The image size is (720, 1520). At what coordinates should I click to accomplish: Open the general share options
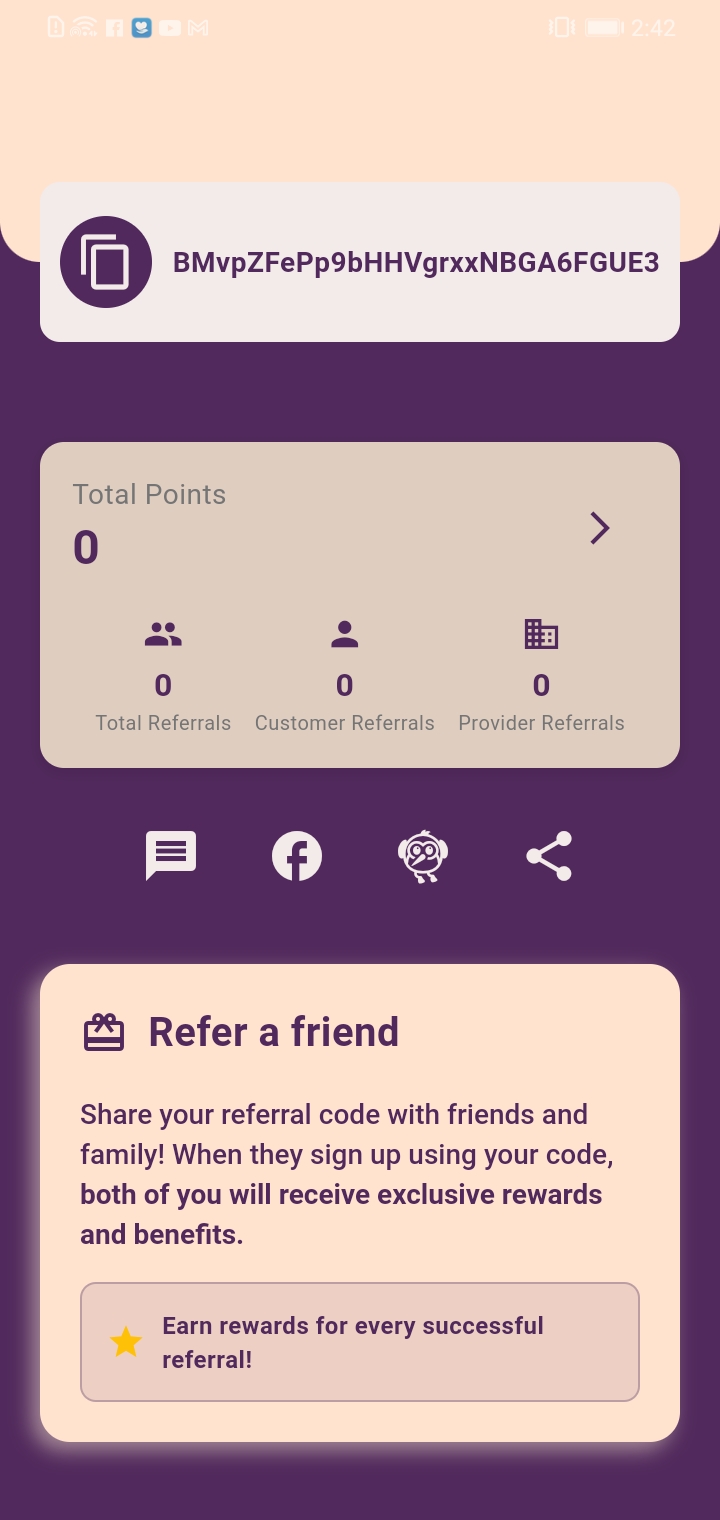[549, 856]
